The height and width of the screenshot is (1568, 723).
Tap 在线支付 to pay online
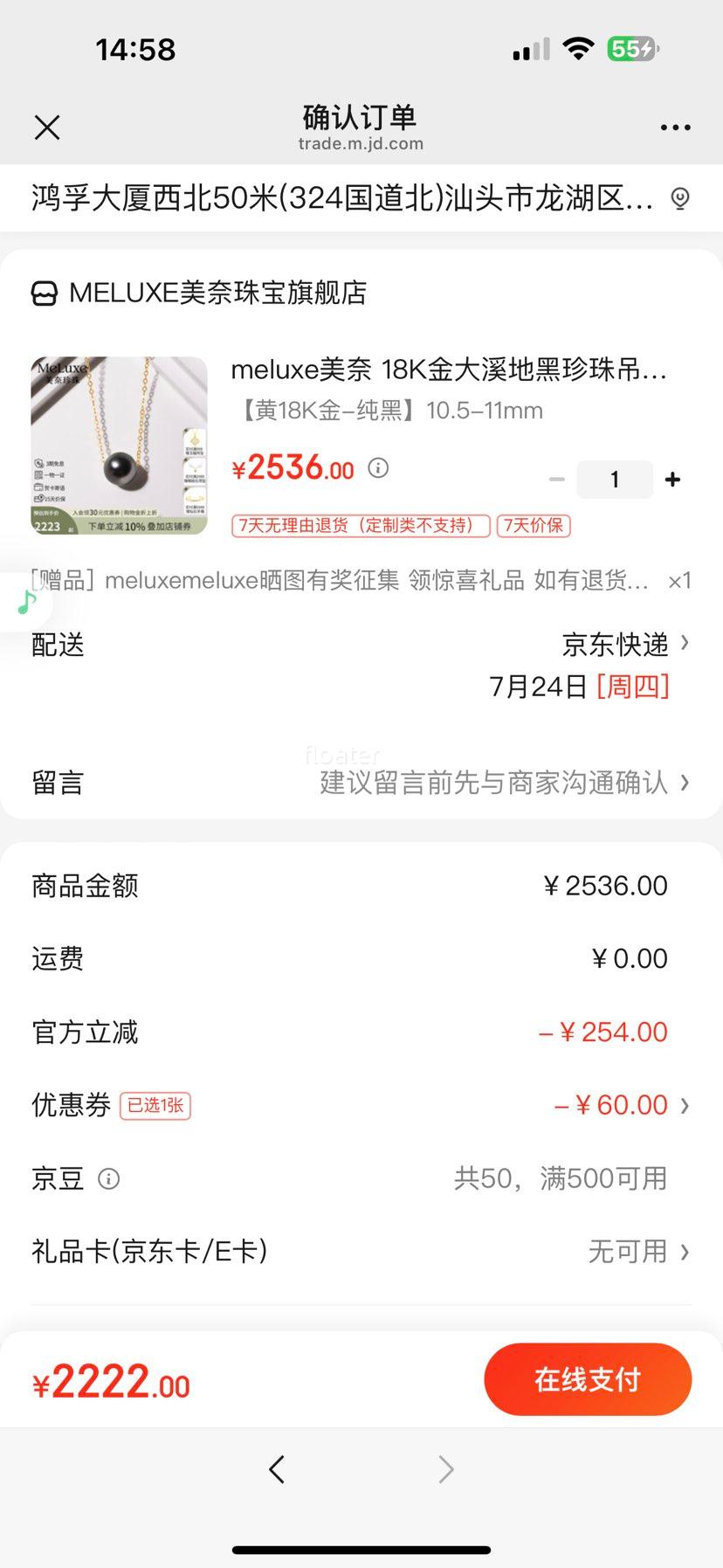click(588, 1379)
